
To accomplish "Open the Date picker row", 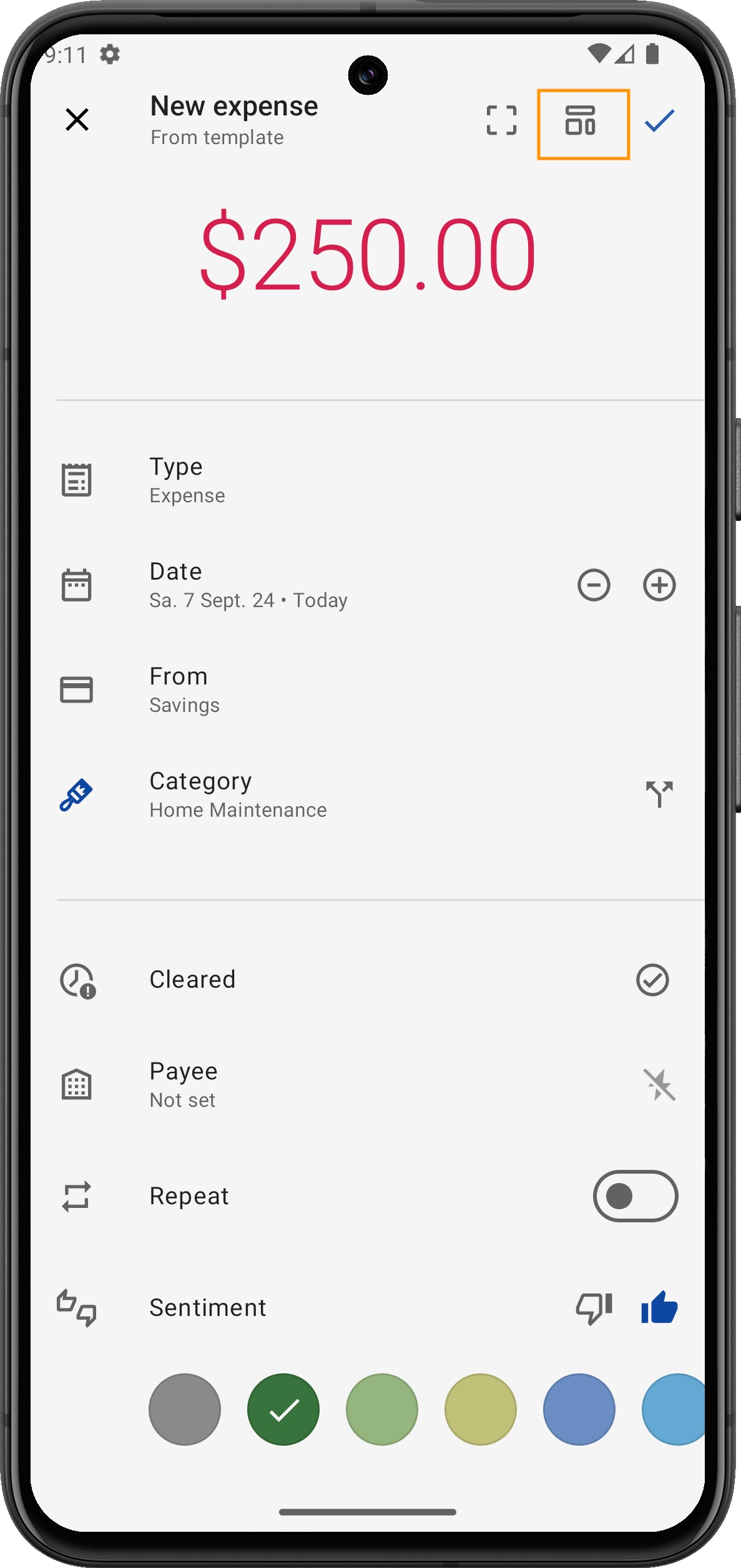I will [x=250, y=585].
